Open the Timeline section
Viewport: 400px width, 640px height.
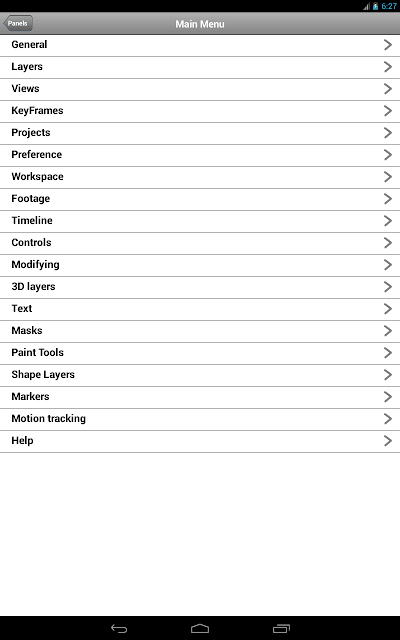click(x=200, y=222)
